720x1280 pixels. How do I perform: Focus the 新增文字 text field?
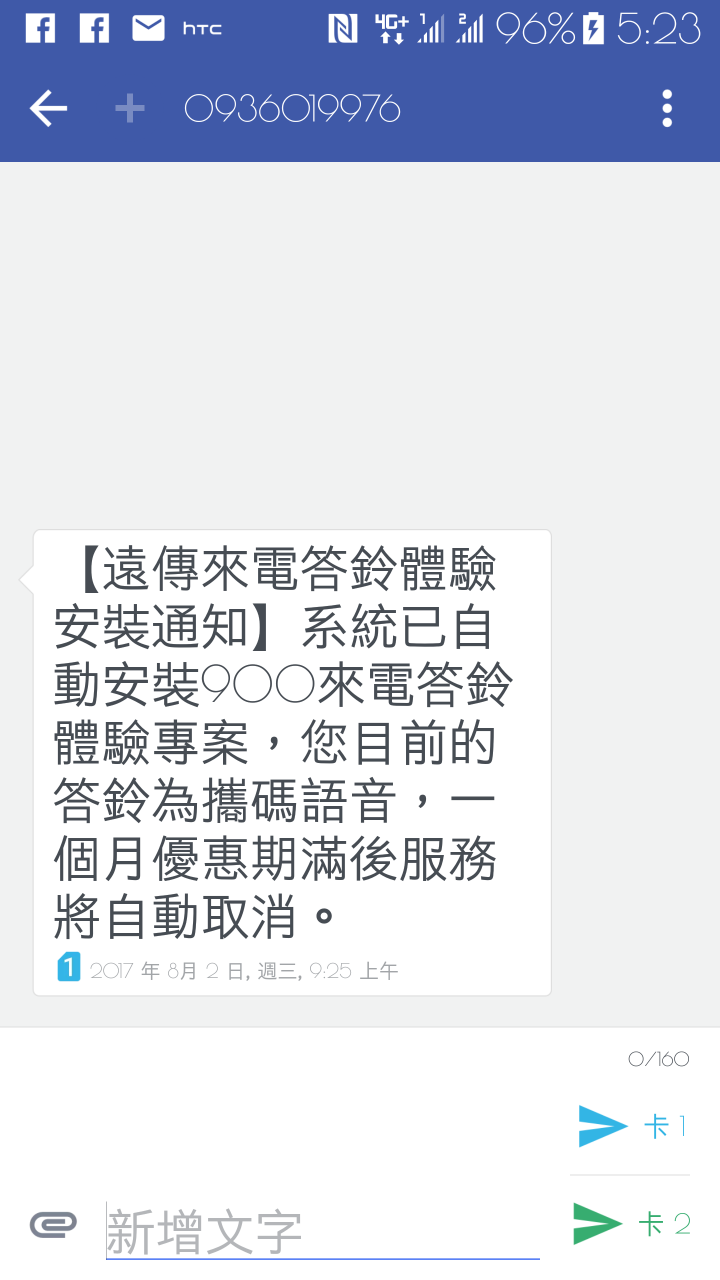pyautogui.click(x=322, y=1230)
